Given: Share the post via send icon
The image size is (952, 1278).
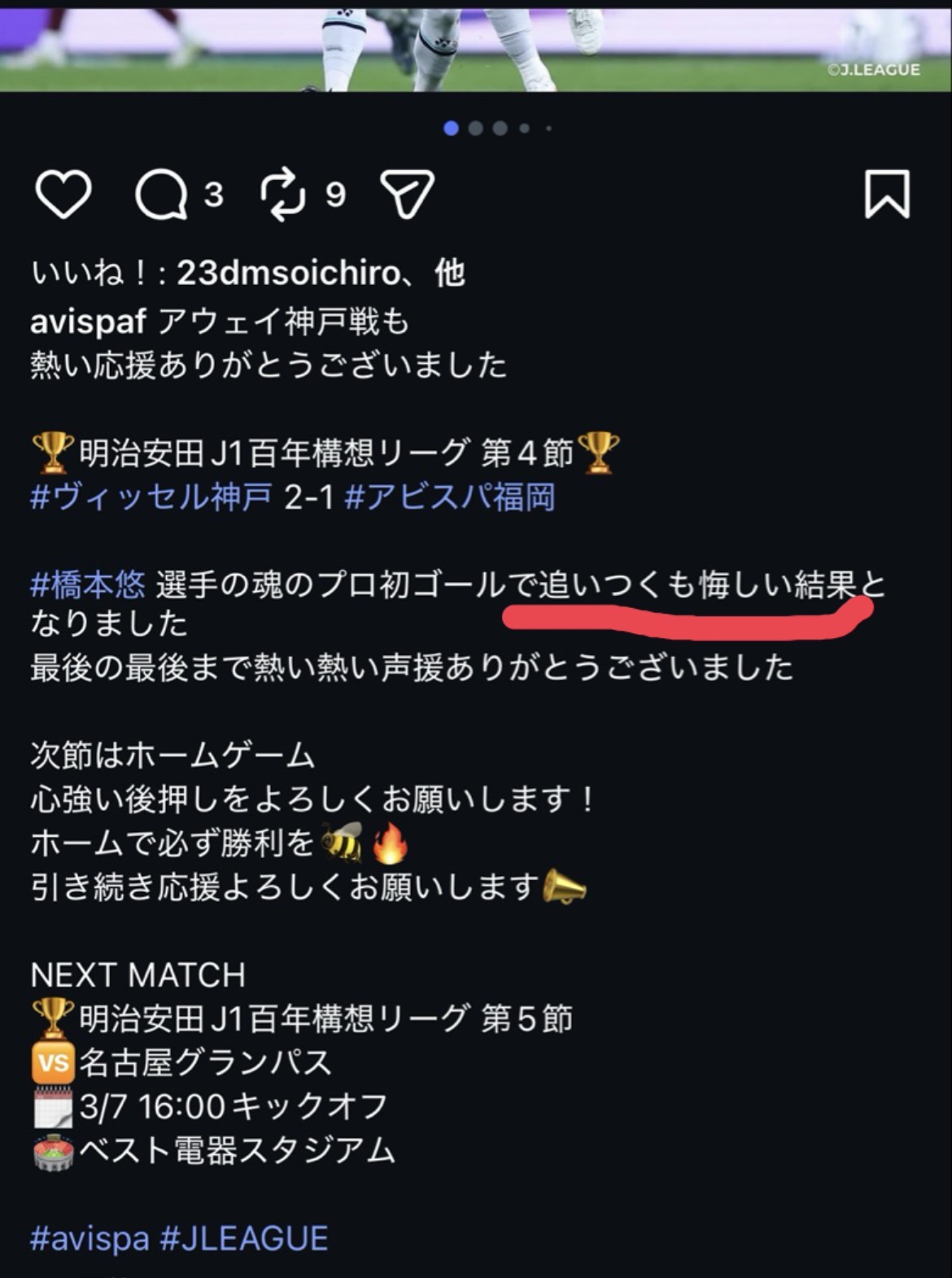Looking at the screenshot, I should pyautogui.click(x=407, y=195).
